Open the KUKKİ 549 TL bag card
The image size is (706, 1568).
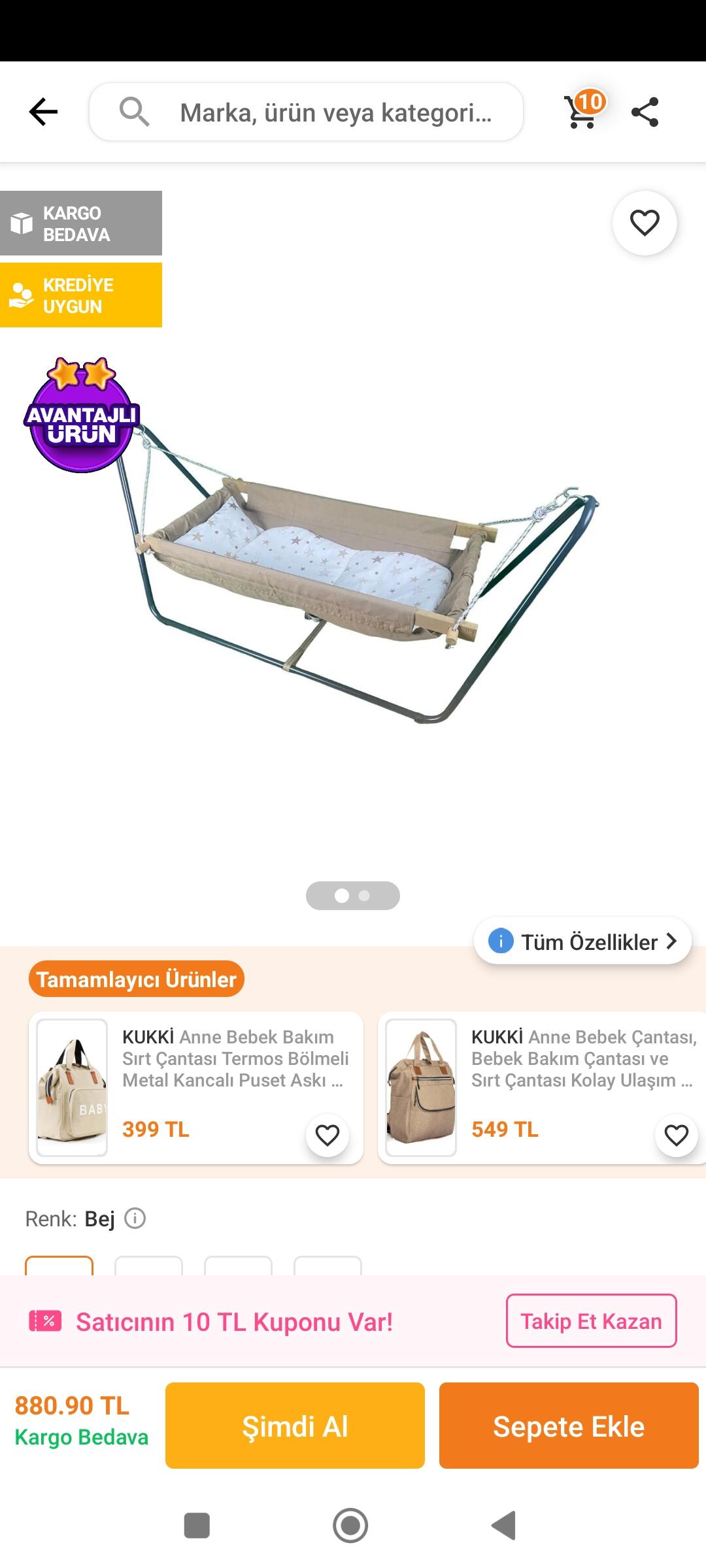coord(542,1088)
